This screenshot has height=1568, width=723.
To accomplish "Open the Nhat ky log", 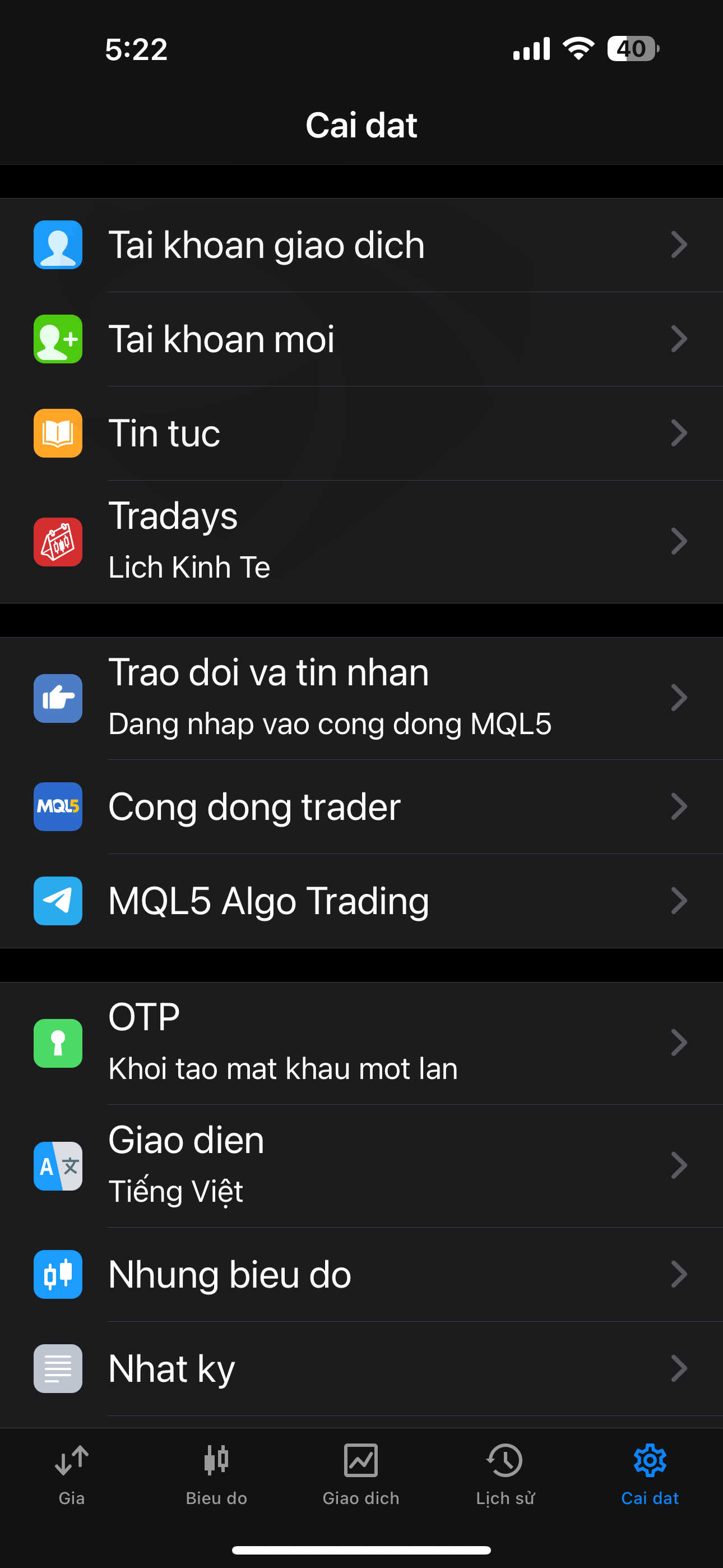I will click(x=361, y=1369).
